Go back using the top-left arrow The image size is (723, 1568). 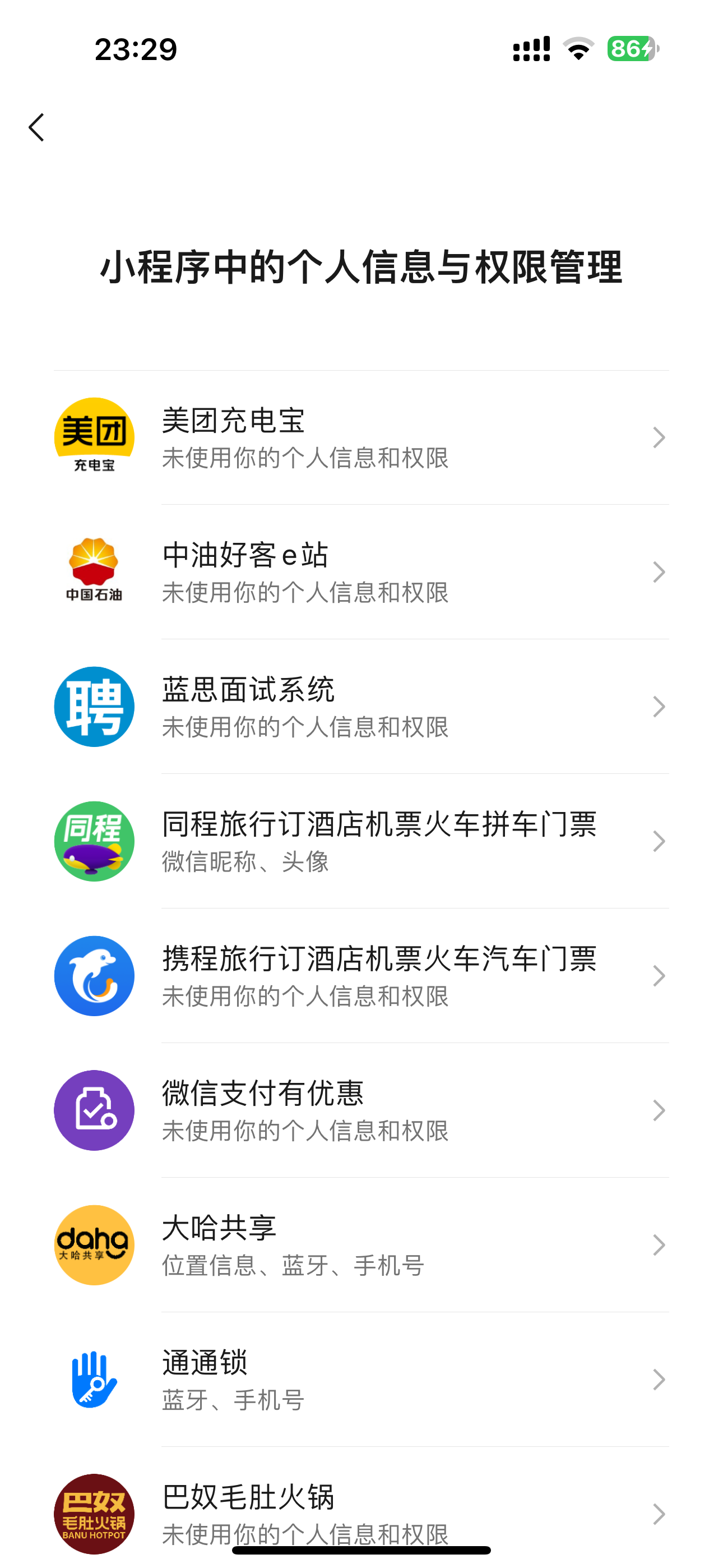(36, 127)
